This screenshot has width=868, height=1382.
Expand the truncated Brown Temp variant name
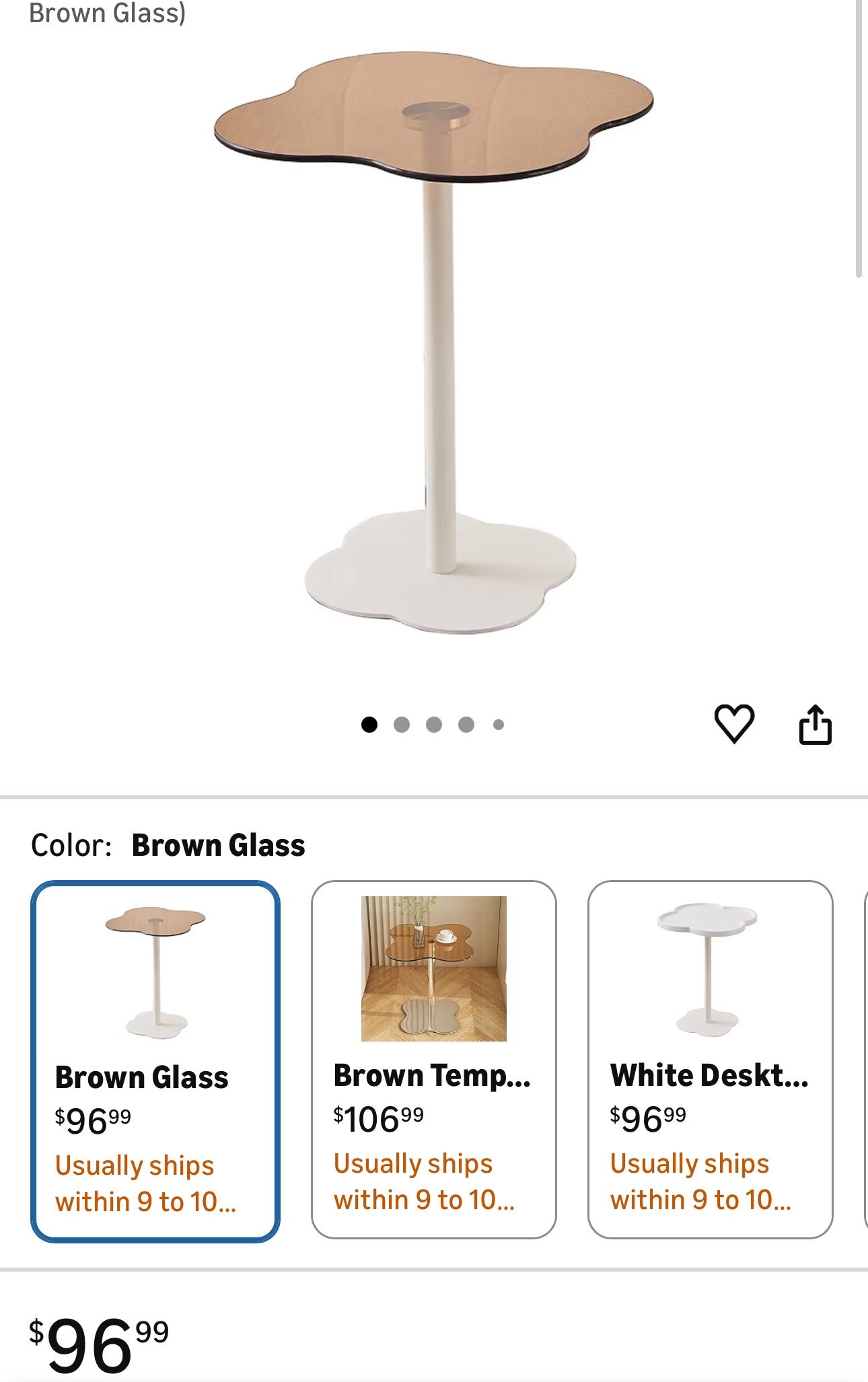pos(432,1077)
